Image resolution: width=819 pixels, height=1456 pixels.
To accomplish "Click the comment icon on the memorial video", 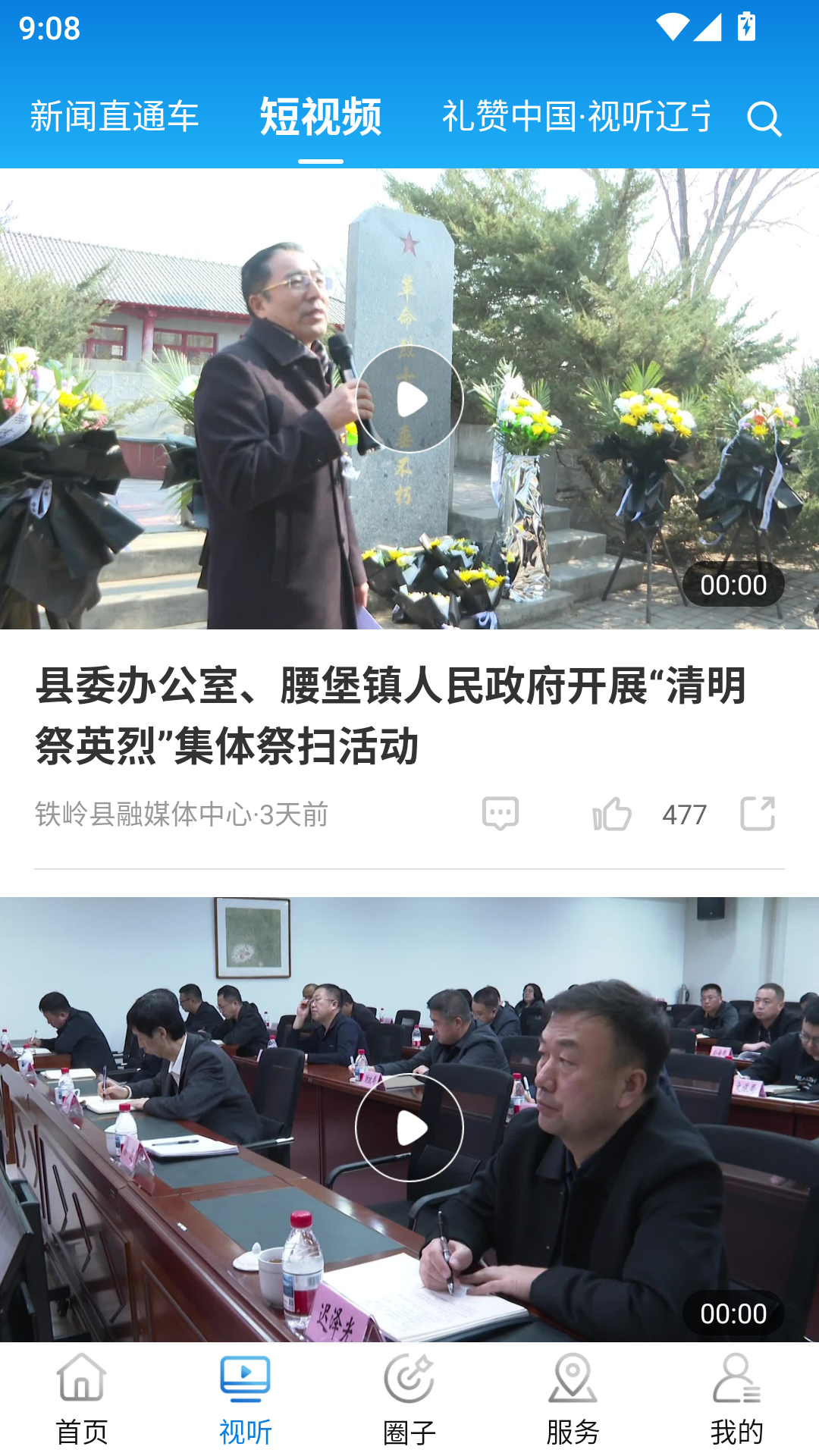I will click(x=500, y=814).
